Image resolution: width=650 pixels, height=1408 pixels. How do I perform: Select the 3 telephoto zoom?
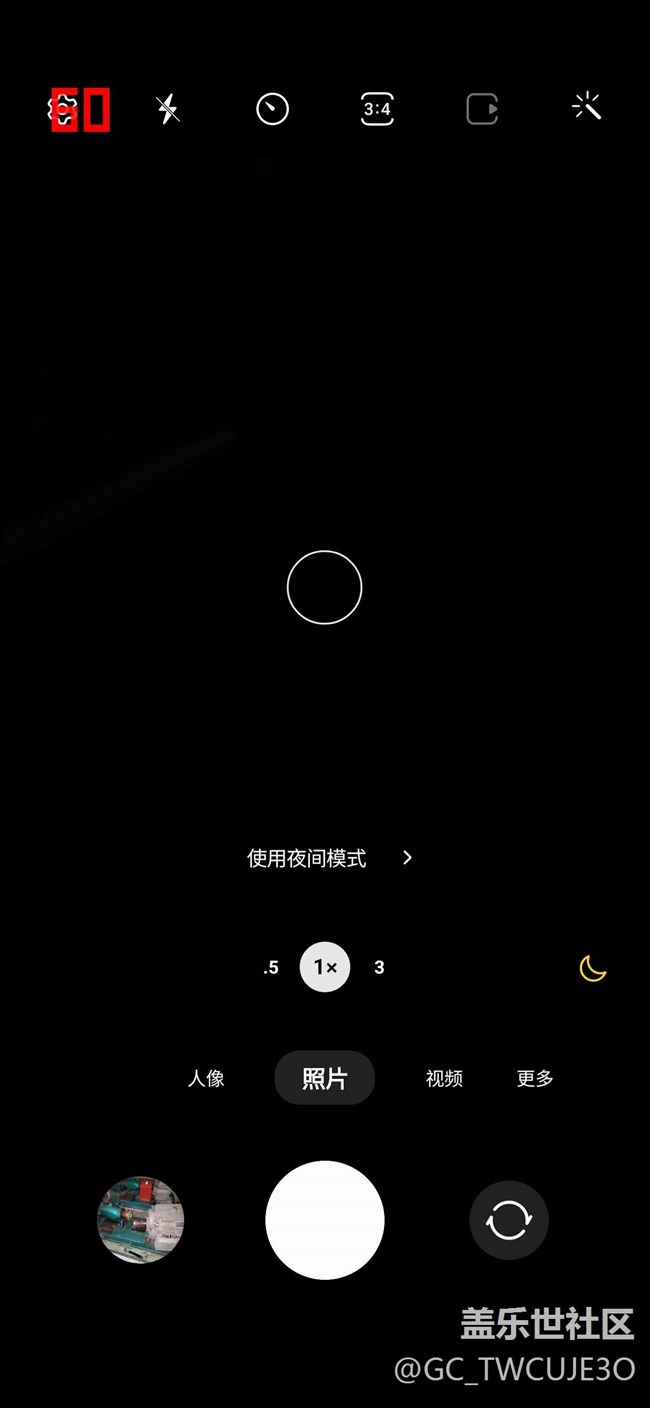point(379,967)
